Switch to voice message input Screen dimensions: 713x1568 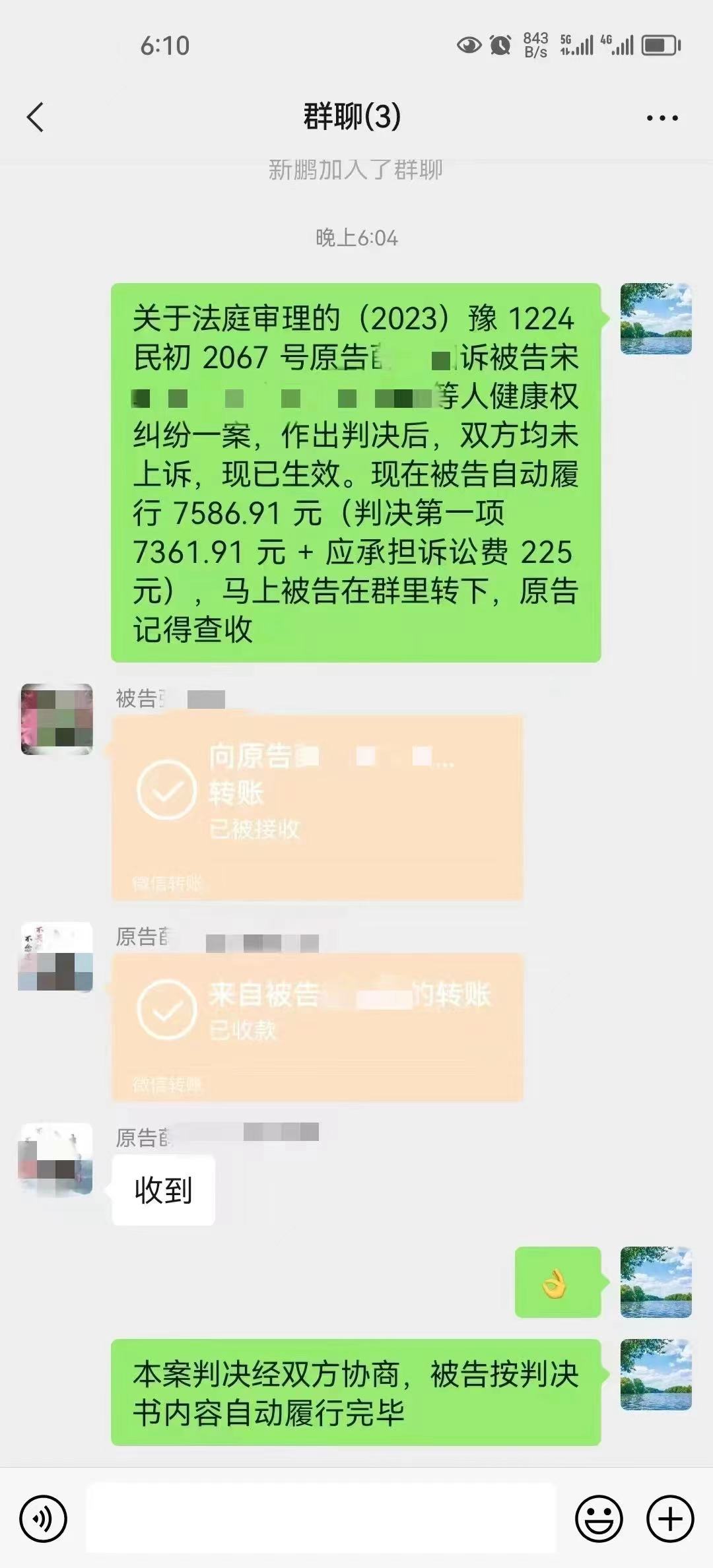[x=44, y=1519]
